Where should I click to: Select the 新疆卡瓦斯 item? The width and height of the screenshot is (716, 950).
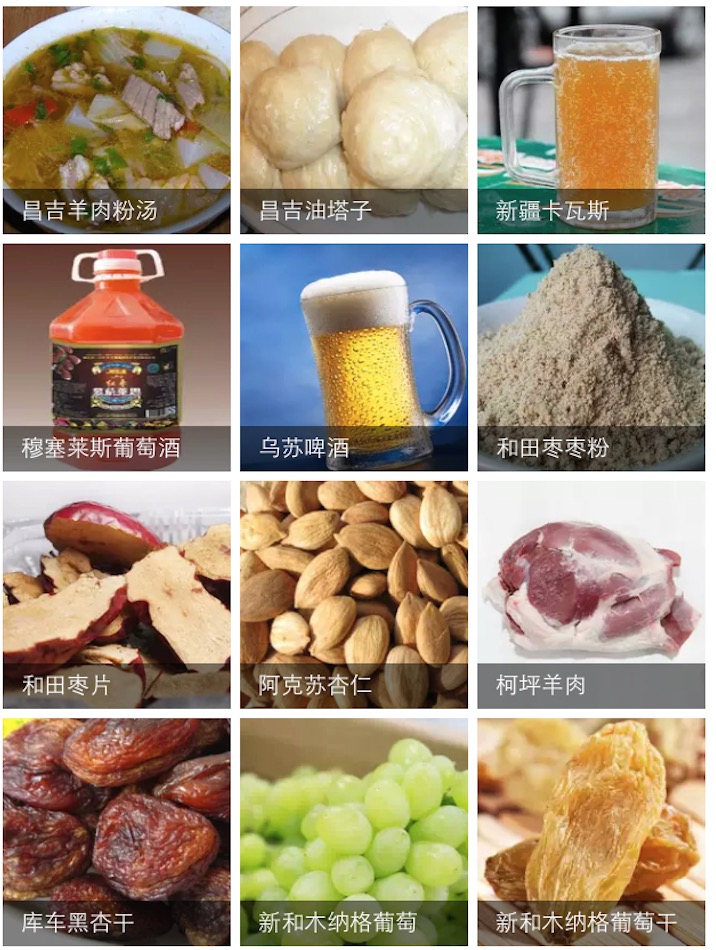[590, 120]
